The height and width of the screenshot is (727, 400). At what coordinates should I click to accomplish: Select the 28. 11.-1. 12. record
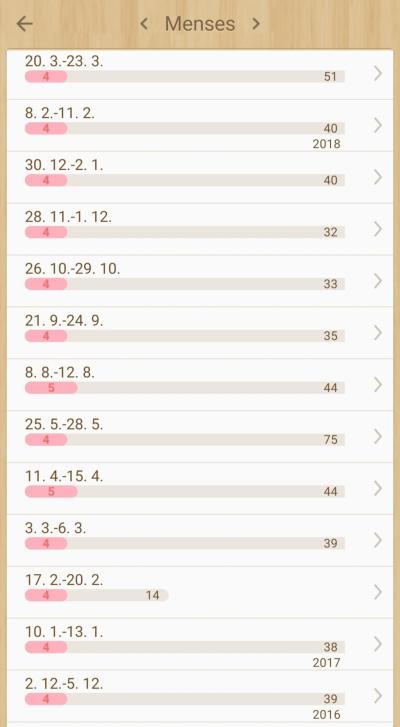point(200,230)
